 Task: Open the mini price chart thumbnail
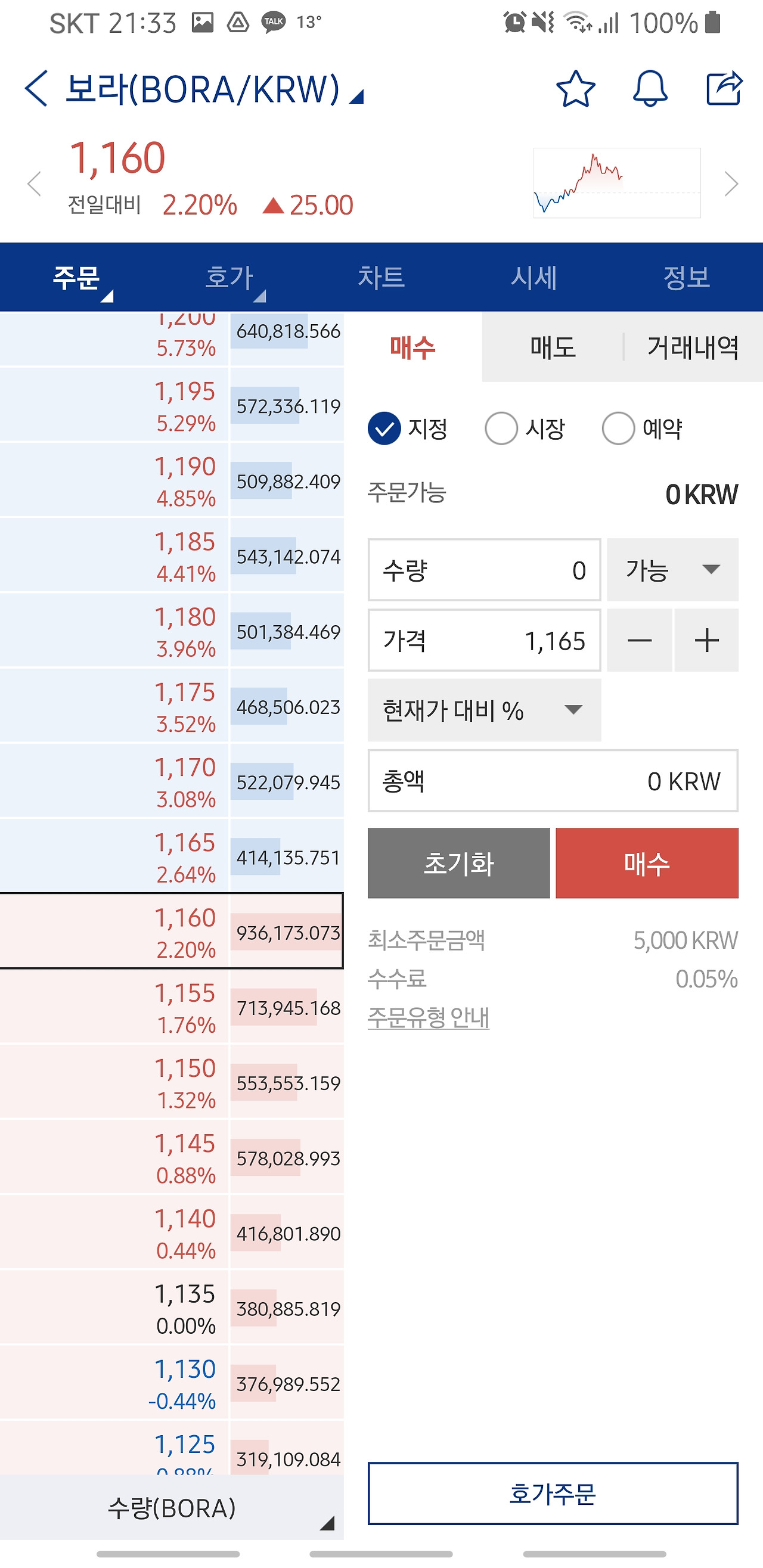pyautogui.click(x=618, y=181)
